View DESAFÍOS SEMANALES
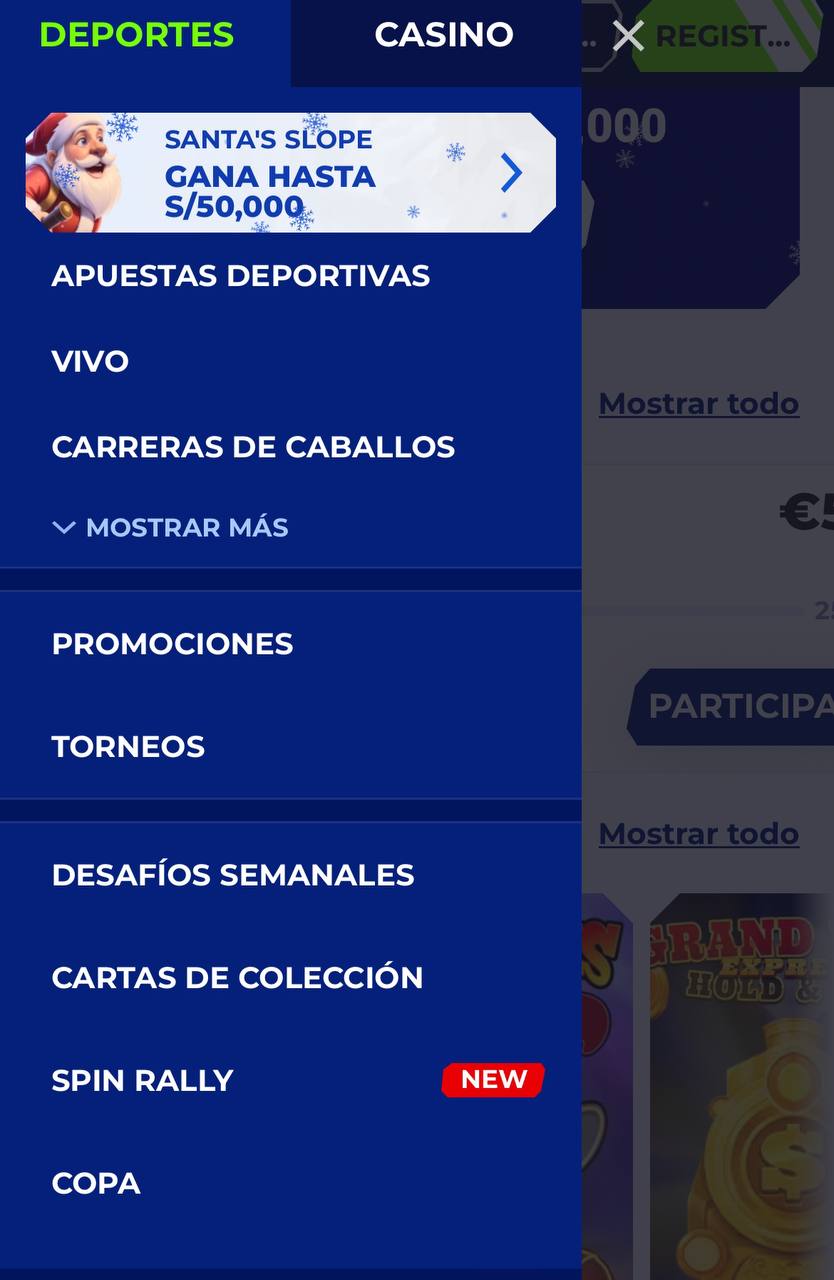 (x=234, y=874)
